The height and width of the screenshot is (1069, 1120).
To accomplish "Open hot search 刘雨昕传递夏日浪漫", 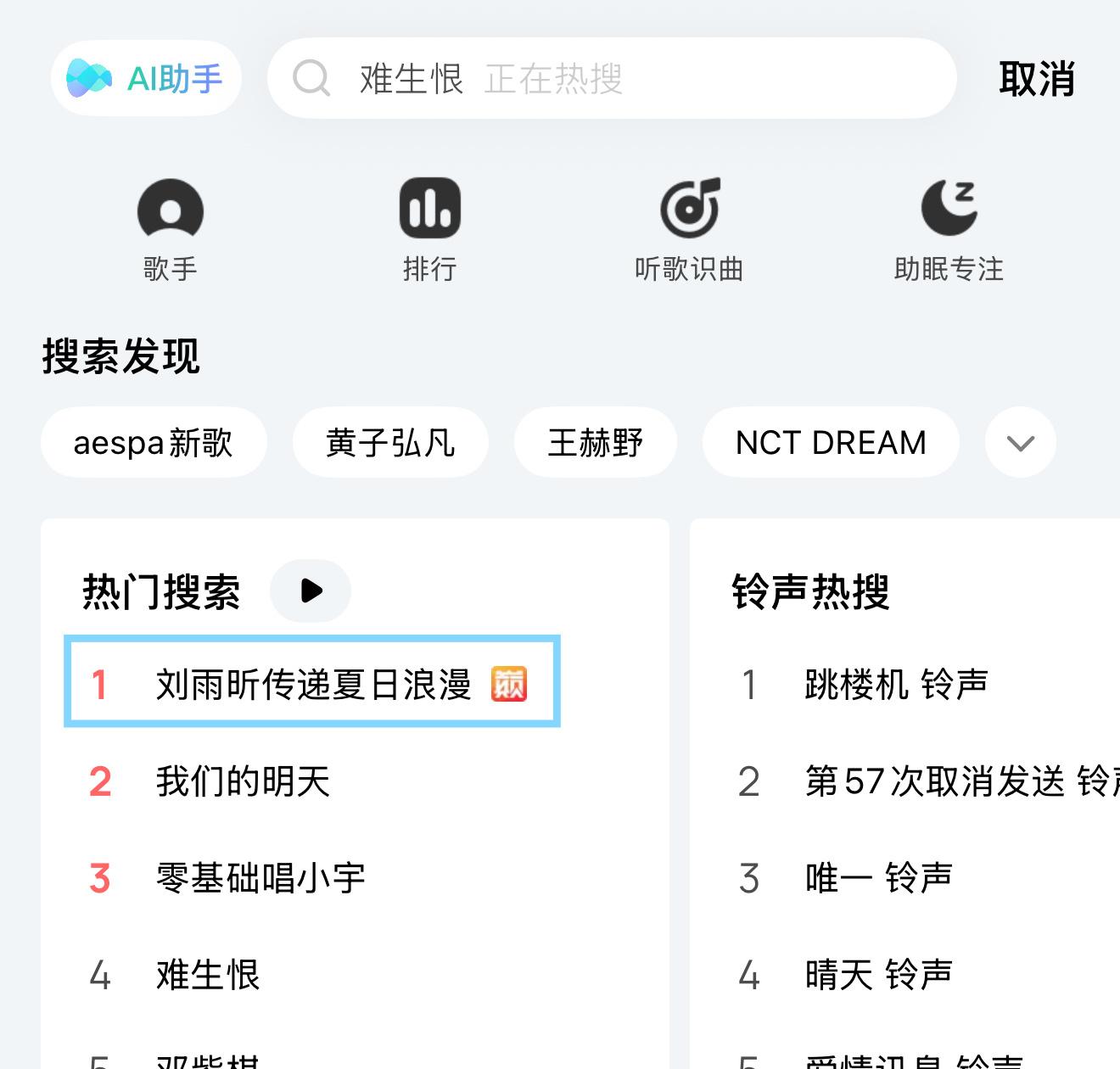I will tap(312, 684).
